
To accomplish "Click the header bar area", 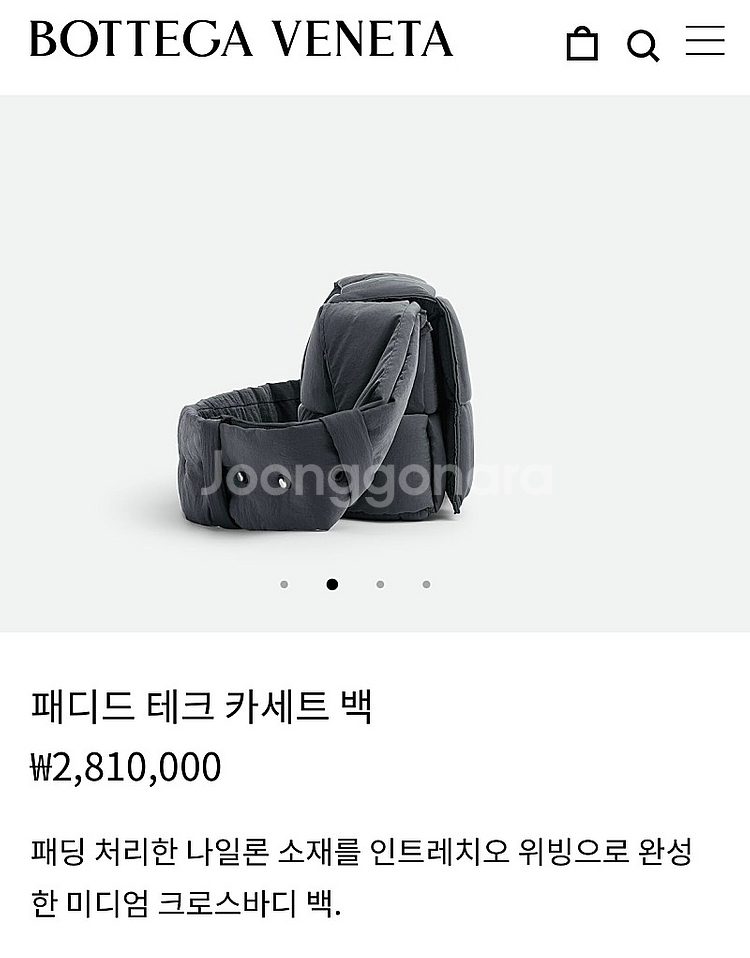I will coord(375,44).
